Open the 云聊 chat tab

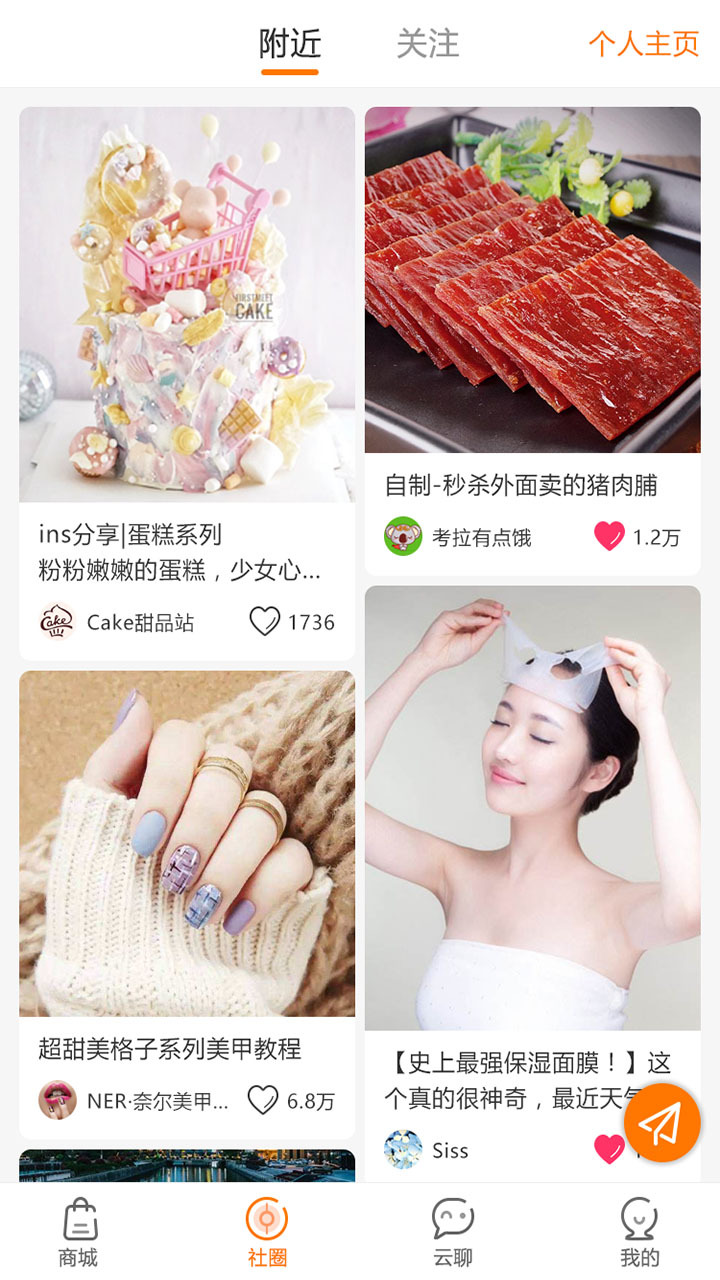pos(453,1233)
